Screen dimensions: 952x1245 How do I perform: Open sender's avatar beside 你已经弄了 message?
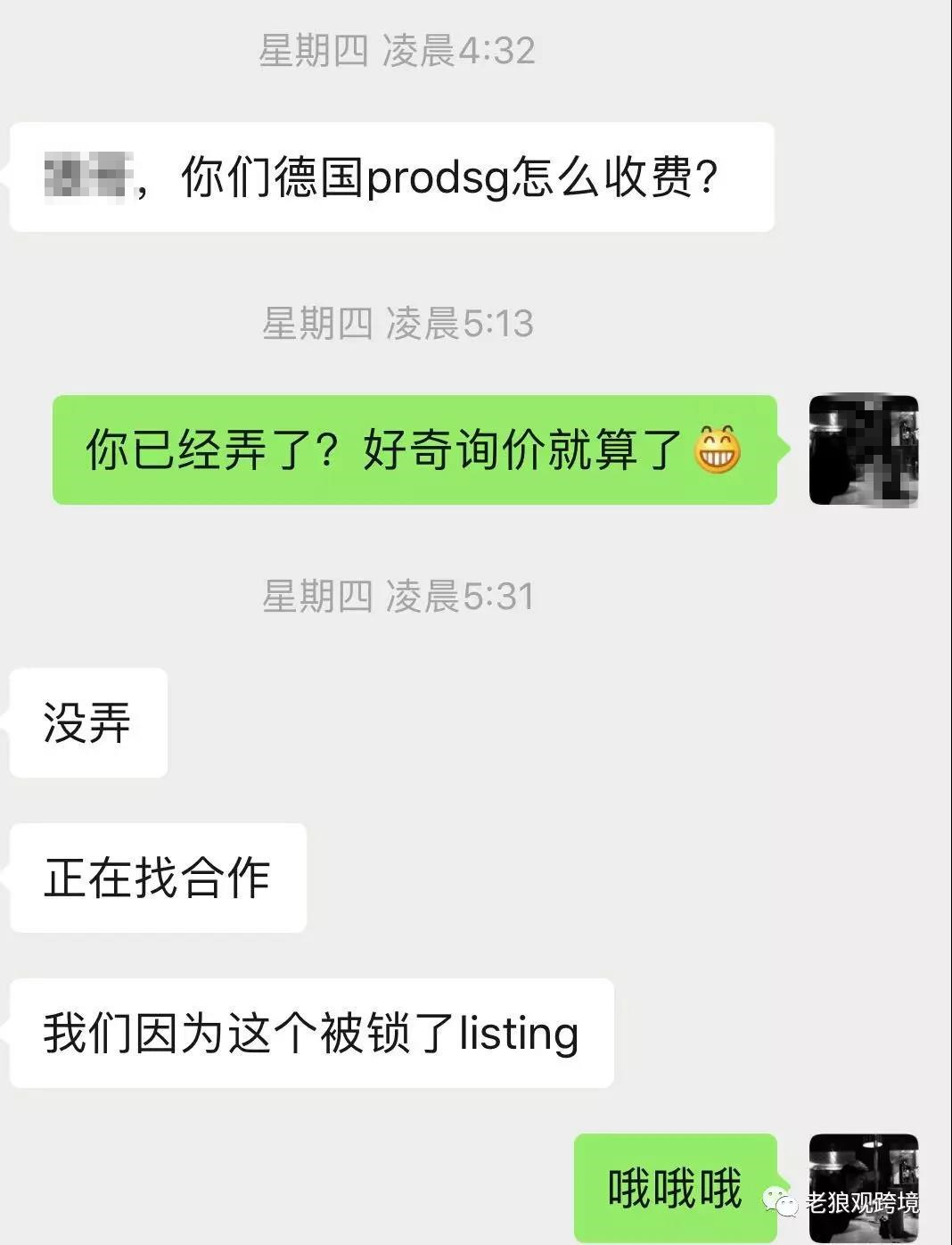click(863, 450)
